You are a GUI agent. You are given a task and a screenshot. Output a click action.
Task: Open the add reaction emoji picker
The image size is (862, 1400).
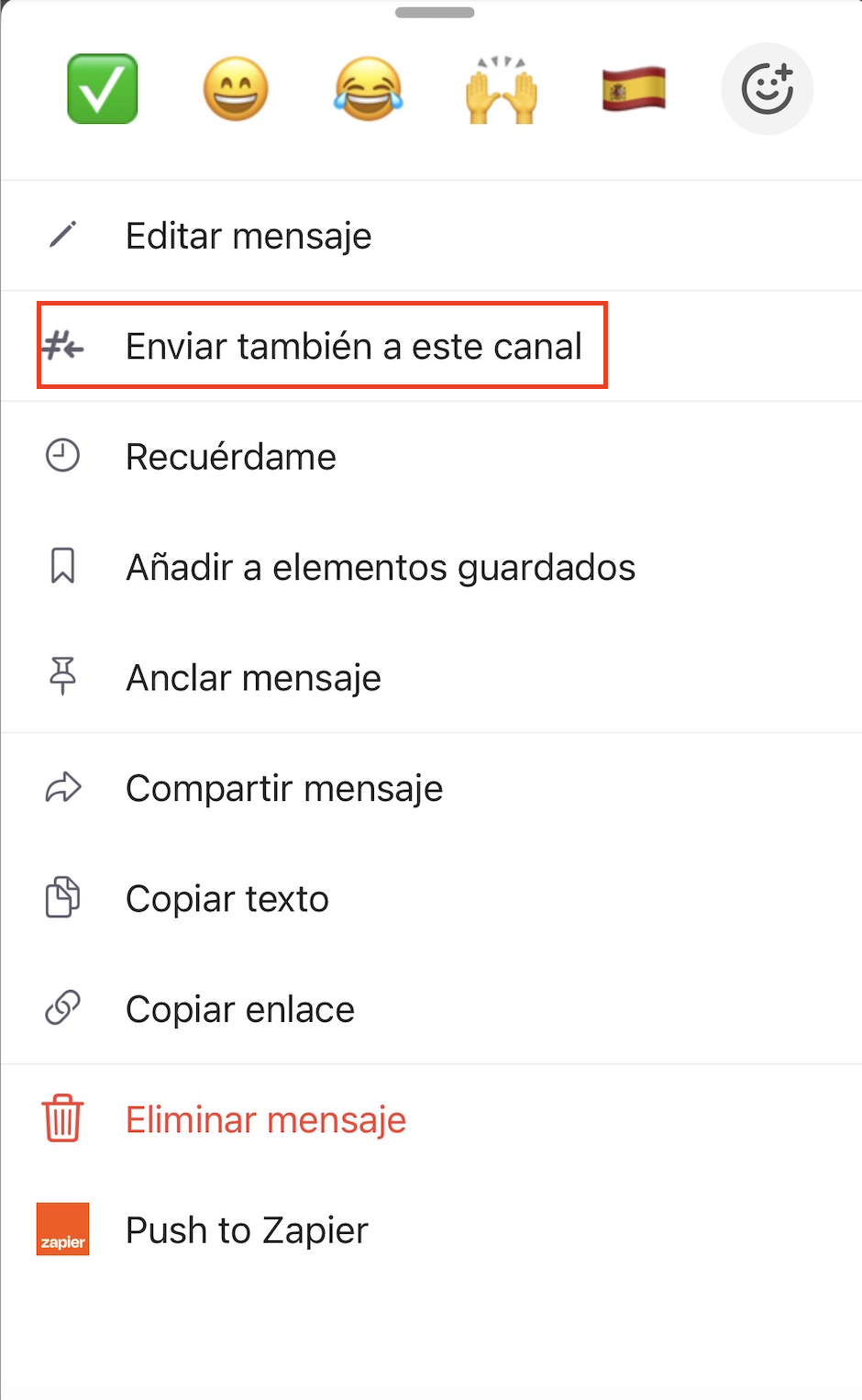(767, 89)
